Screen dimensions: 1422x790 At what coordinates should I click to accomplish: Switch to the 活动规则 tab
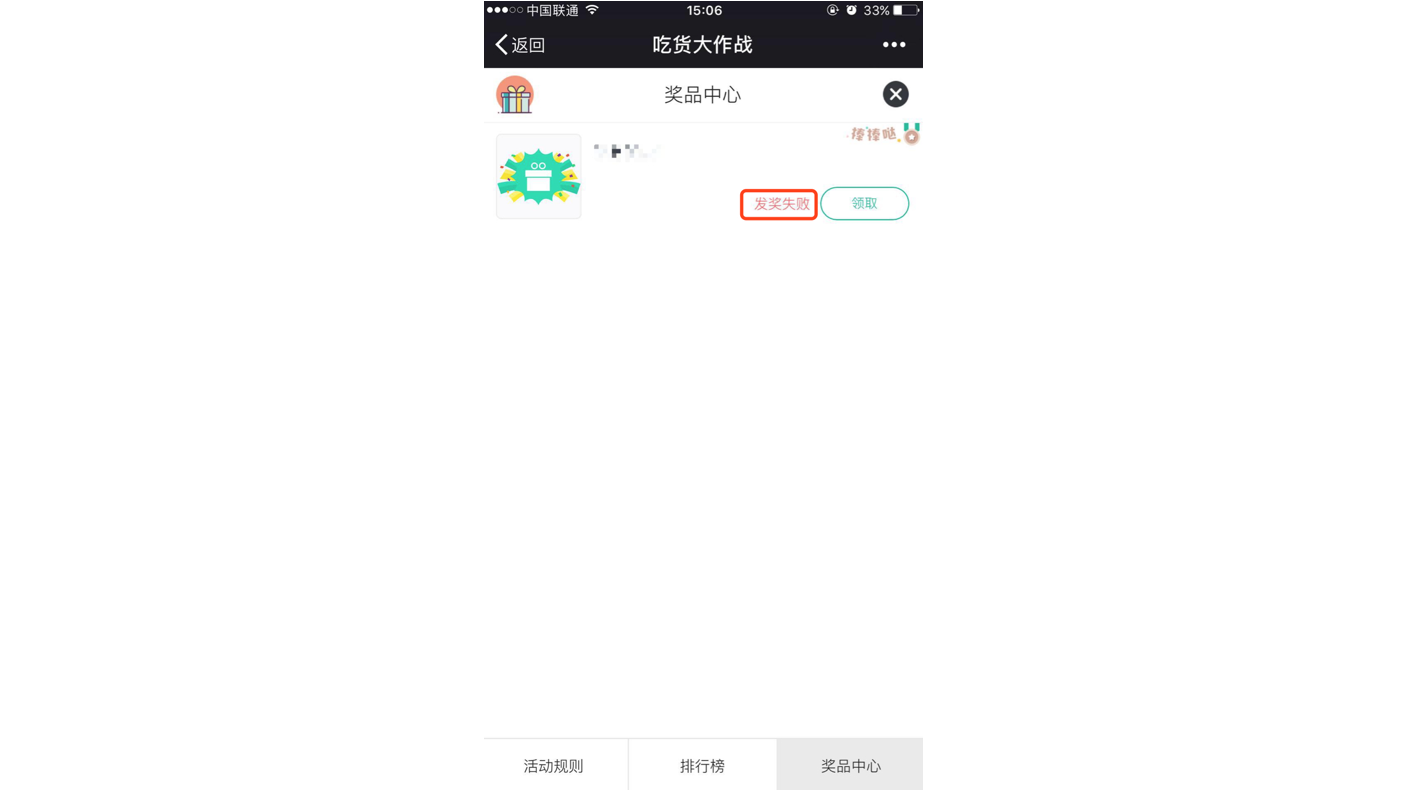[554, 766]
